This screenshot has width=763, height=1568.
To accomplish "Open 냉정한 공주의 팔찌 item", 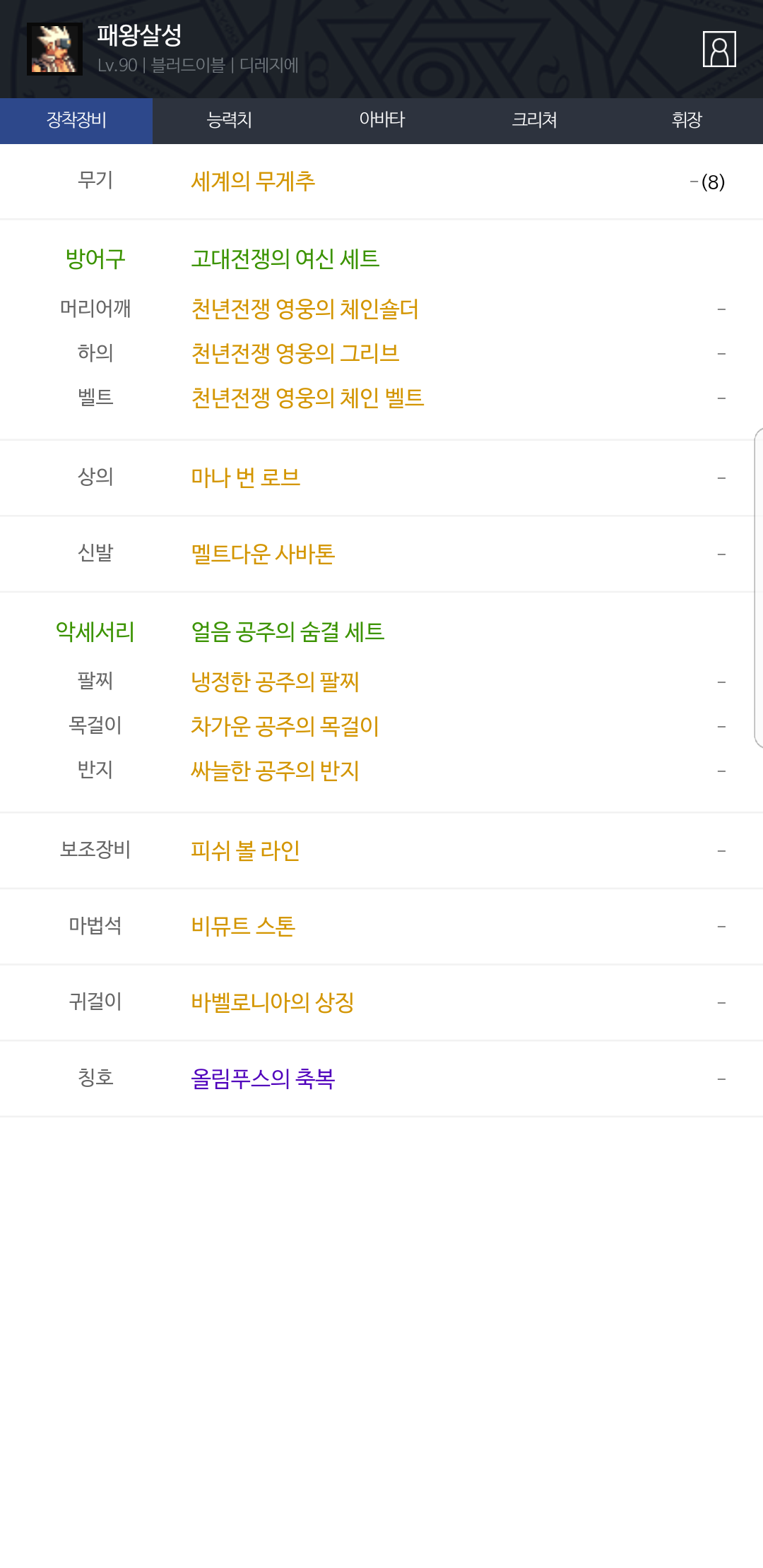I will [x=275, y=682].
